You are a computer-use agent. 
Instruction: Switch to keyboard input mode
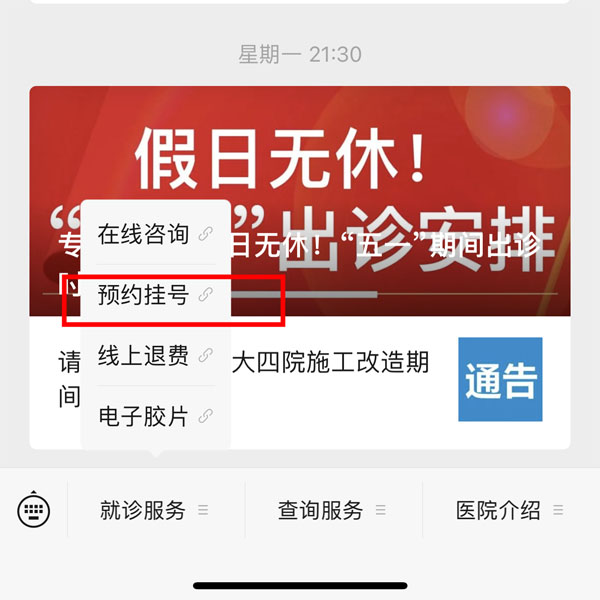click(34, 511)
